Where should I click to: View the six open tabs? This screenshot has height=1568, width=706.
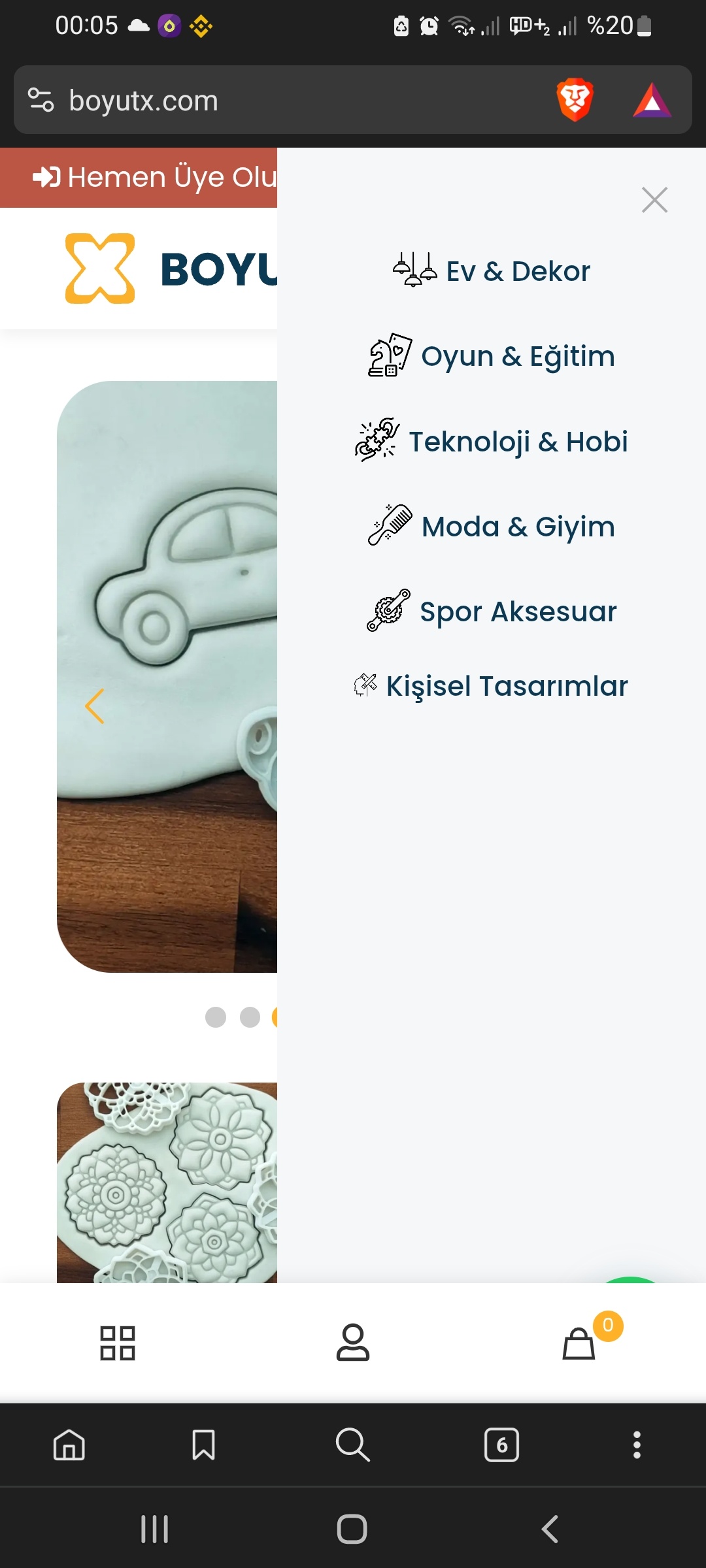point(502,1445)
